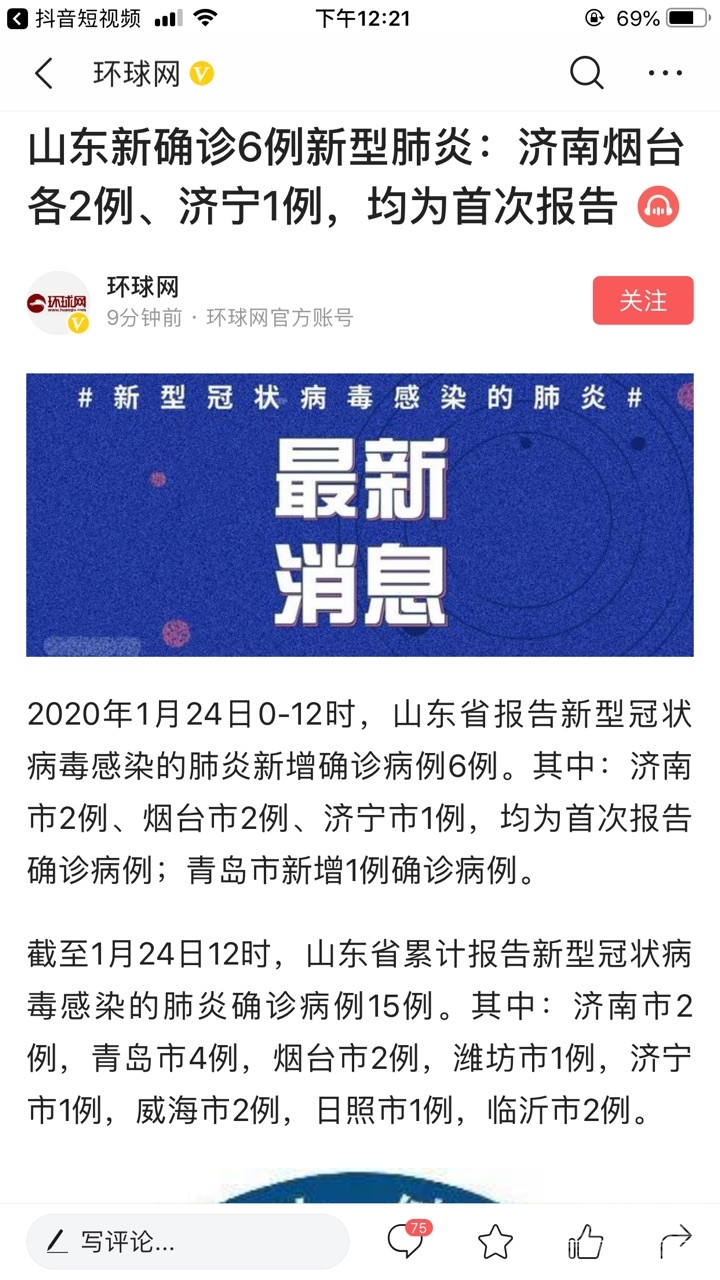
Task: Open the 最新消息 banner image
Action: (x=359, y=514)
